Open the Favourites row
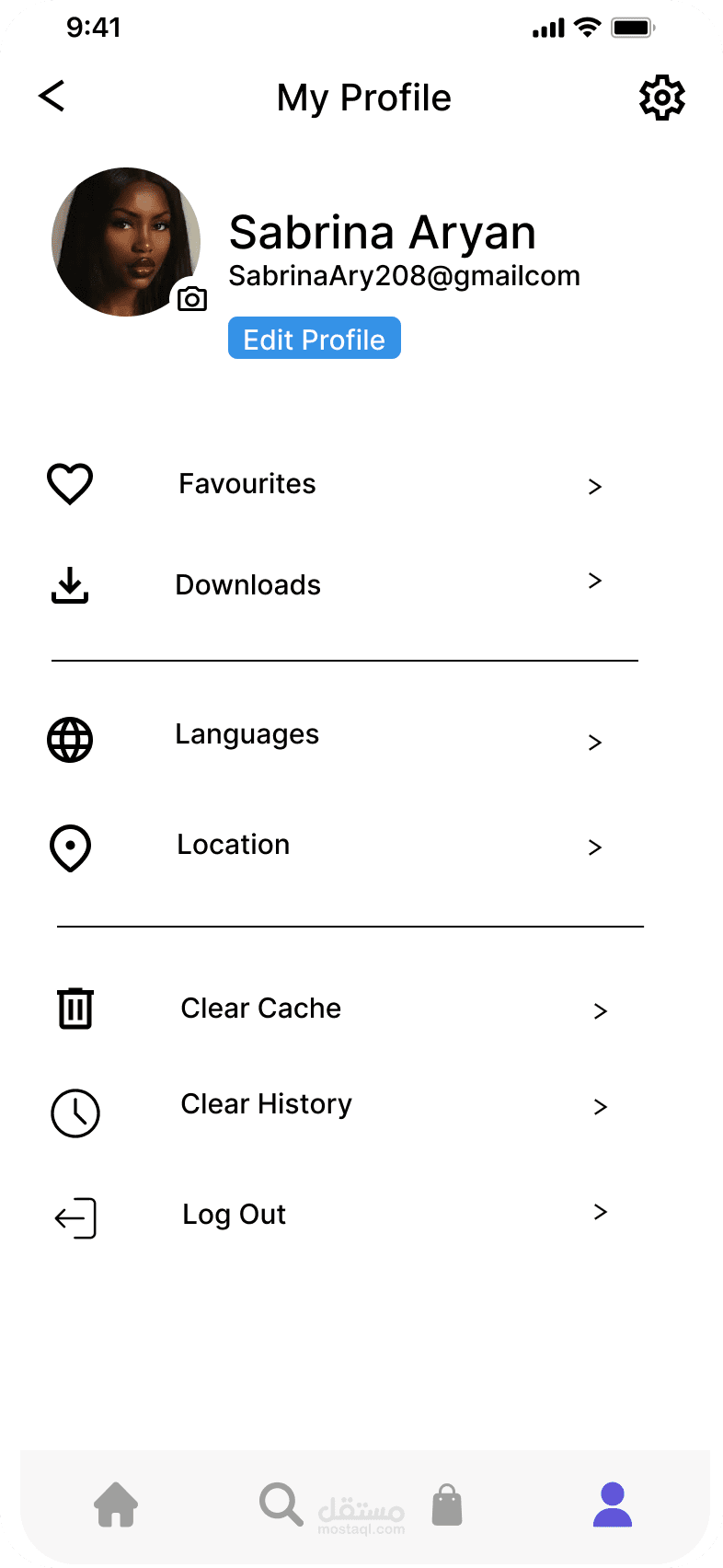The height and width of the screenshot is (1568, 723). tap(247, 484)
